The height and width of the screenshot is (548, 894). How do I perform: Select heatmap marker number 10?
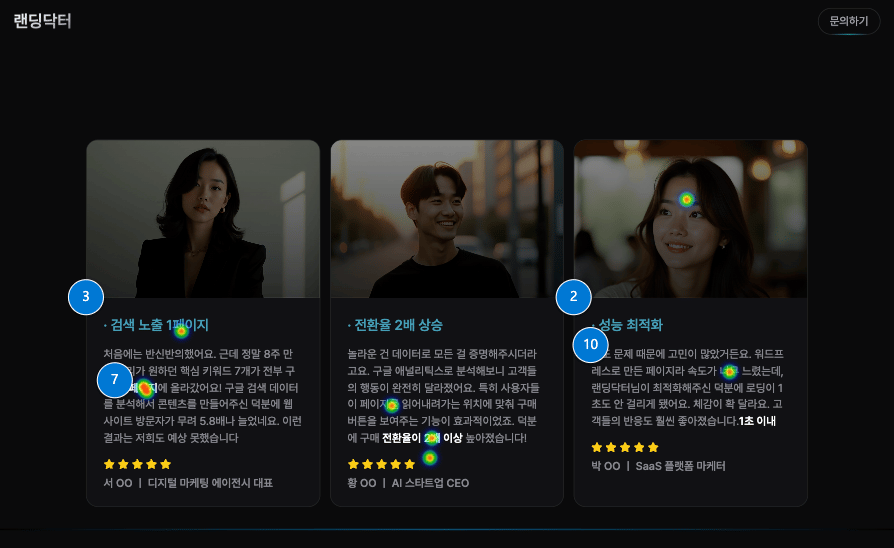pyautogui.click(x=591, y=345)
